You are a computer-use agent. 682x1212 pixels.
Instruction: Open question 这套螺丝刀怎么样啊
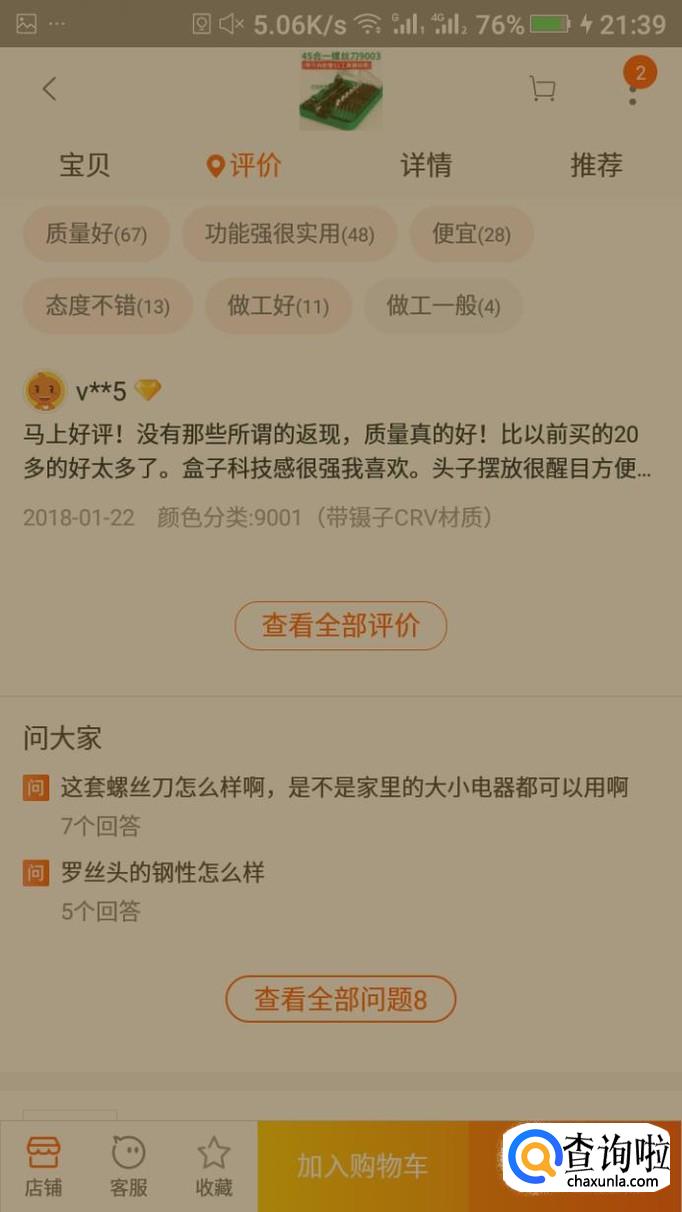(x=344, y=788)
